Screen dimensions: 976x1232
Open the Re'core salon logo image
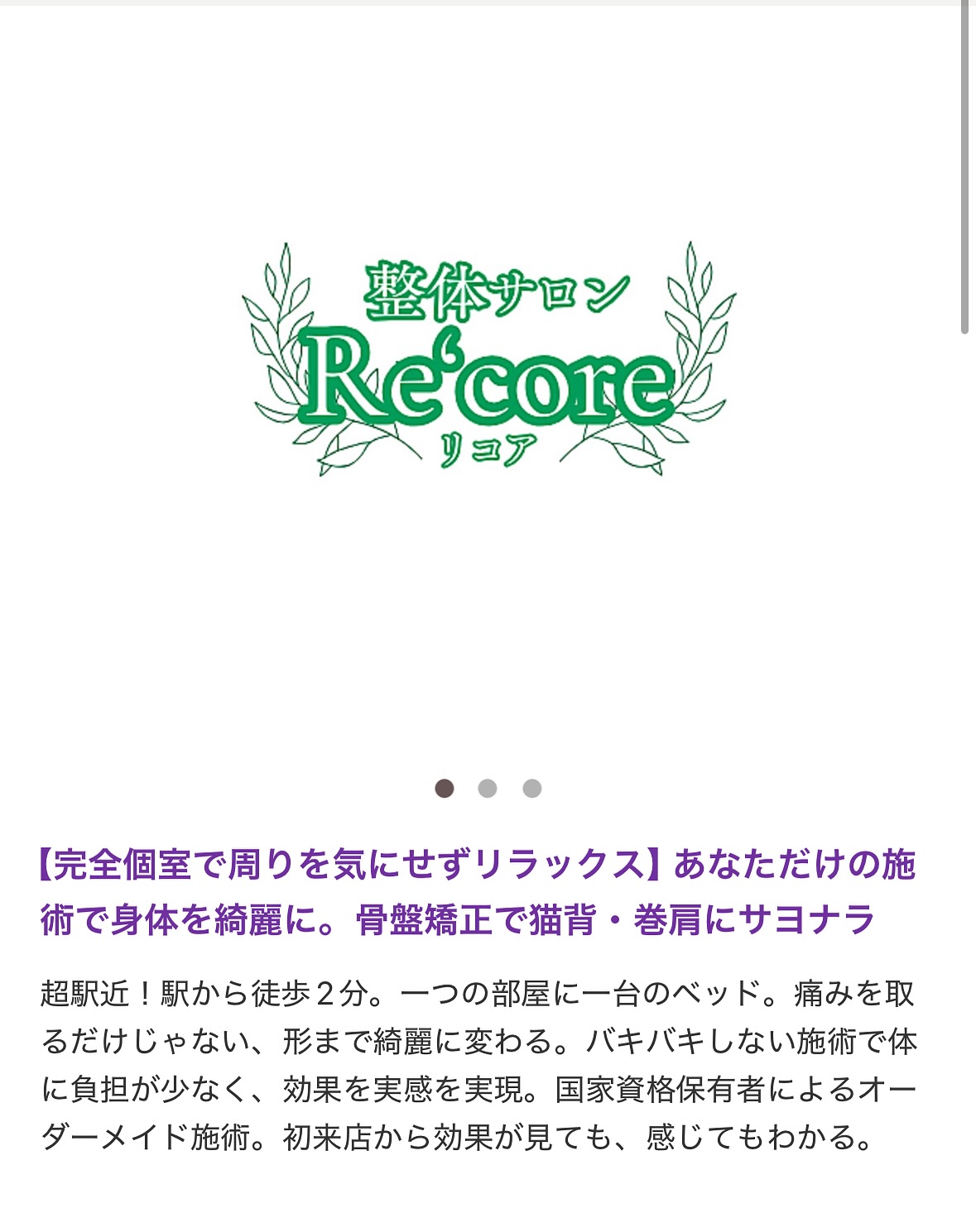[488, 361]
